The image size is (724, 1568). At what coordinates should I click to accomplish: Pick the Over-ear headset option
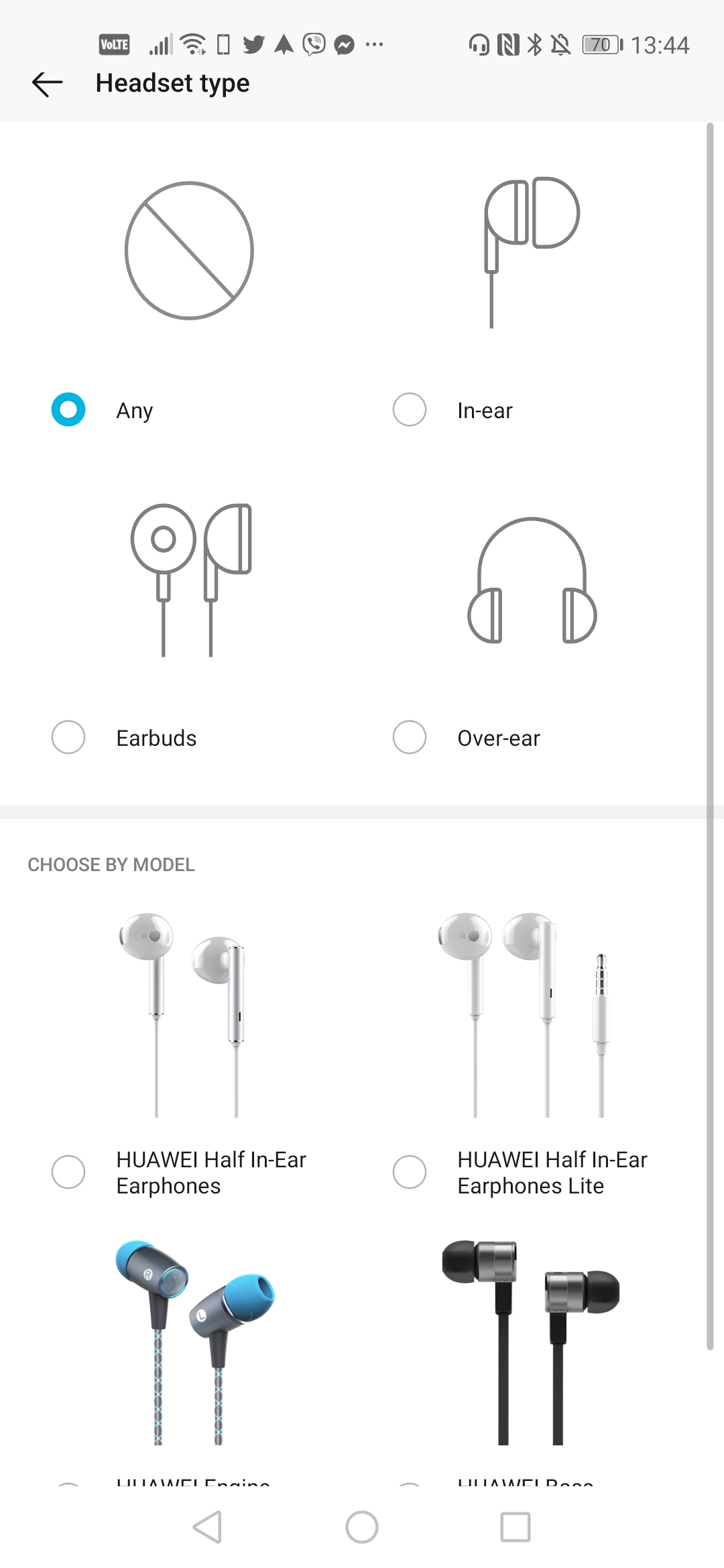pos(410,737)
